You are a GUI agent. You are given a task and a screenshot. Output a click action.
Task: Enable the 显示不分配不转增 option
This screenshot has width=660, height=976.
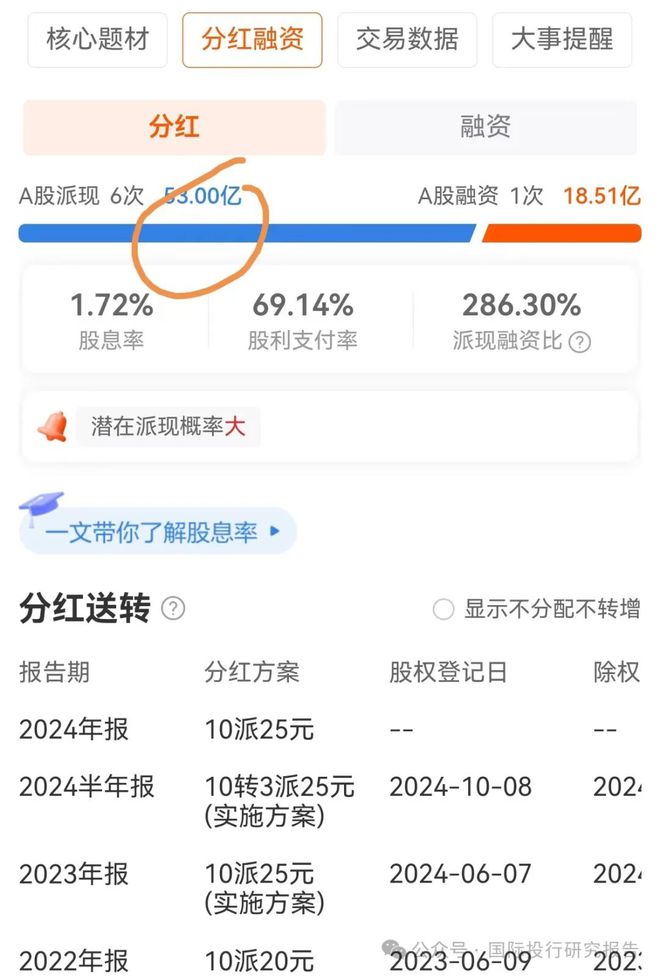click(x=443, y=609)
